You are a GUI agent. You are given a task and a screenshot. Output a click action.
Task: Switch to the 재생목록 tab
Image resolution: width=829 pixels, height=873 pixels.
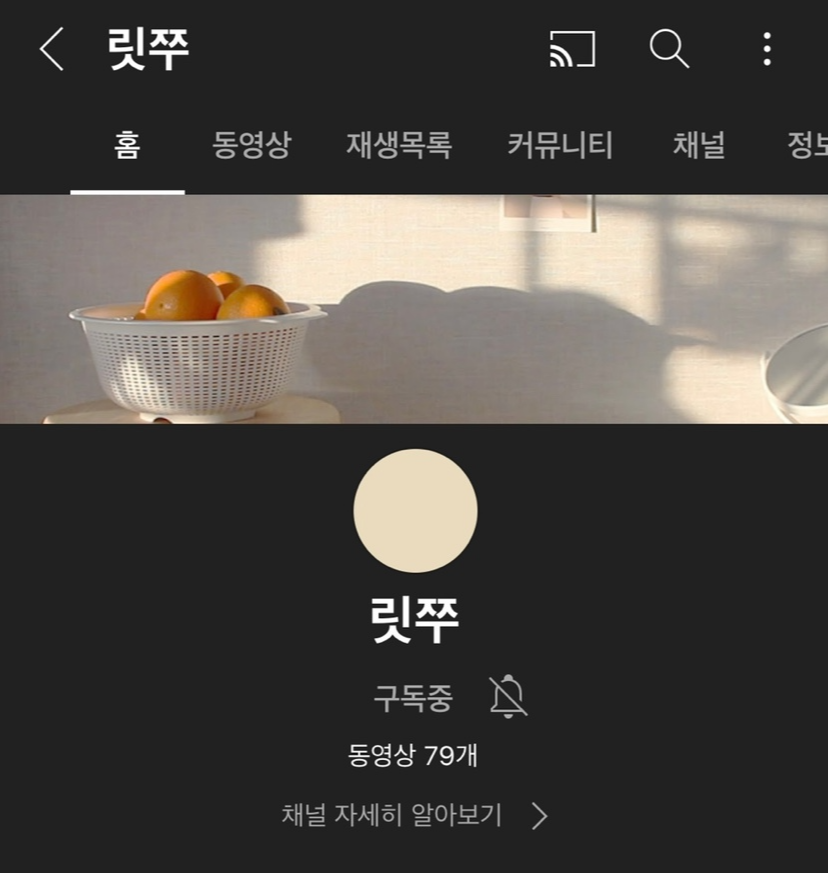399,146
